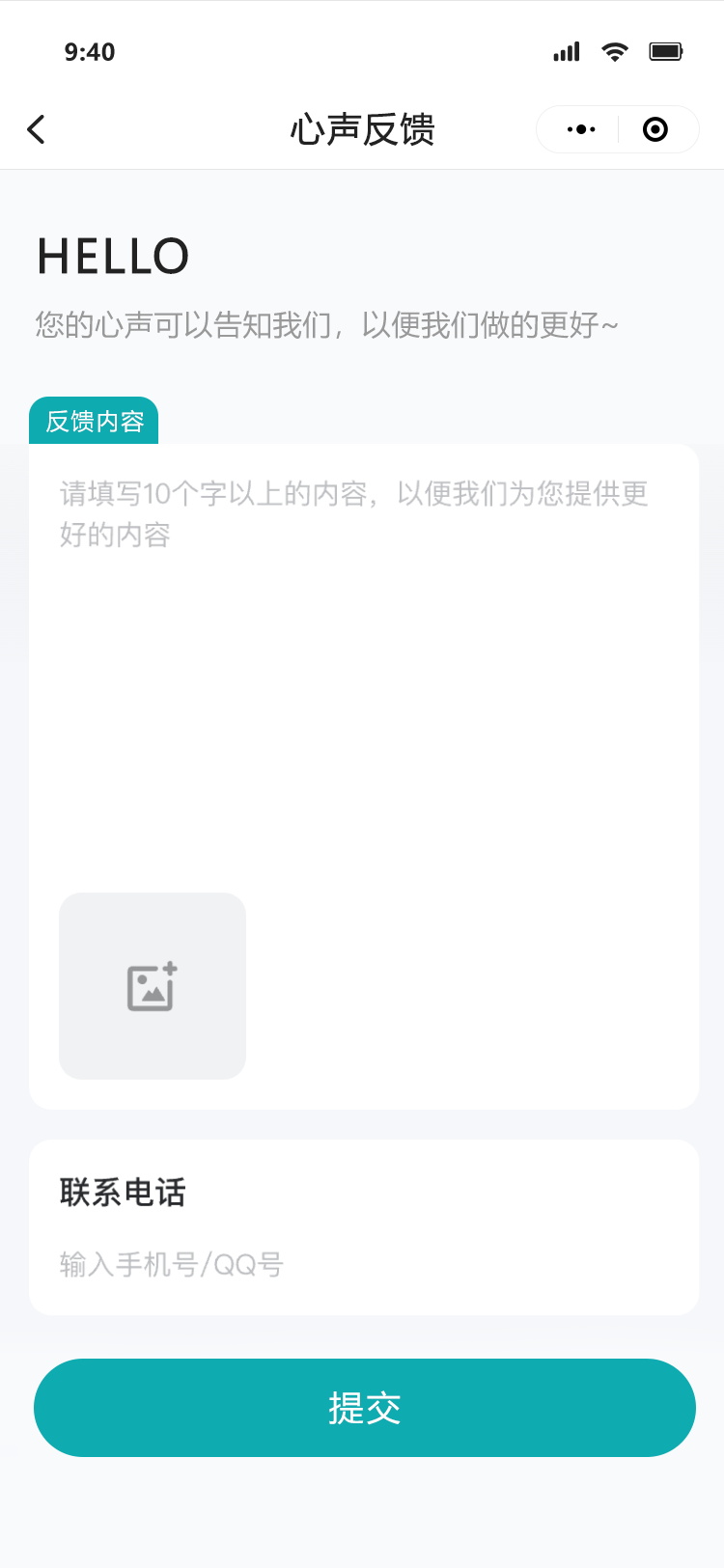724x1568 pixels.
Task: Tap the 联系电话 phone/QQ input field
Action: coord(363,1264)
